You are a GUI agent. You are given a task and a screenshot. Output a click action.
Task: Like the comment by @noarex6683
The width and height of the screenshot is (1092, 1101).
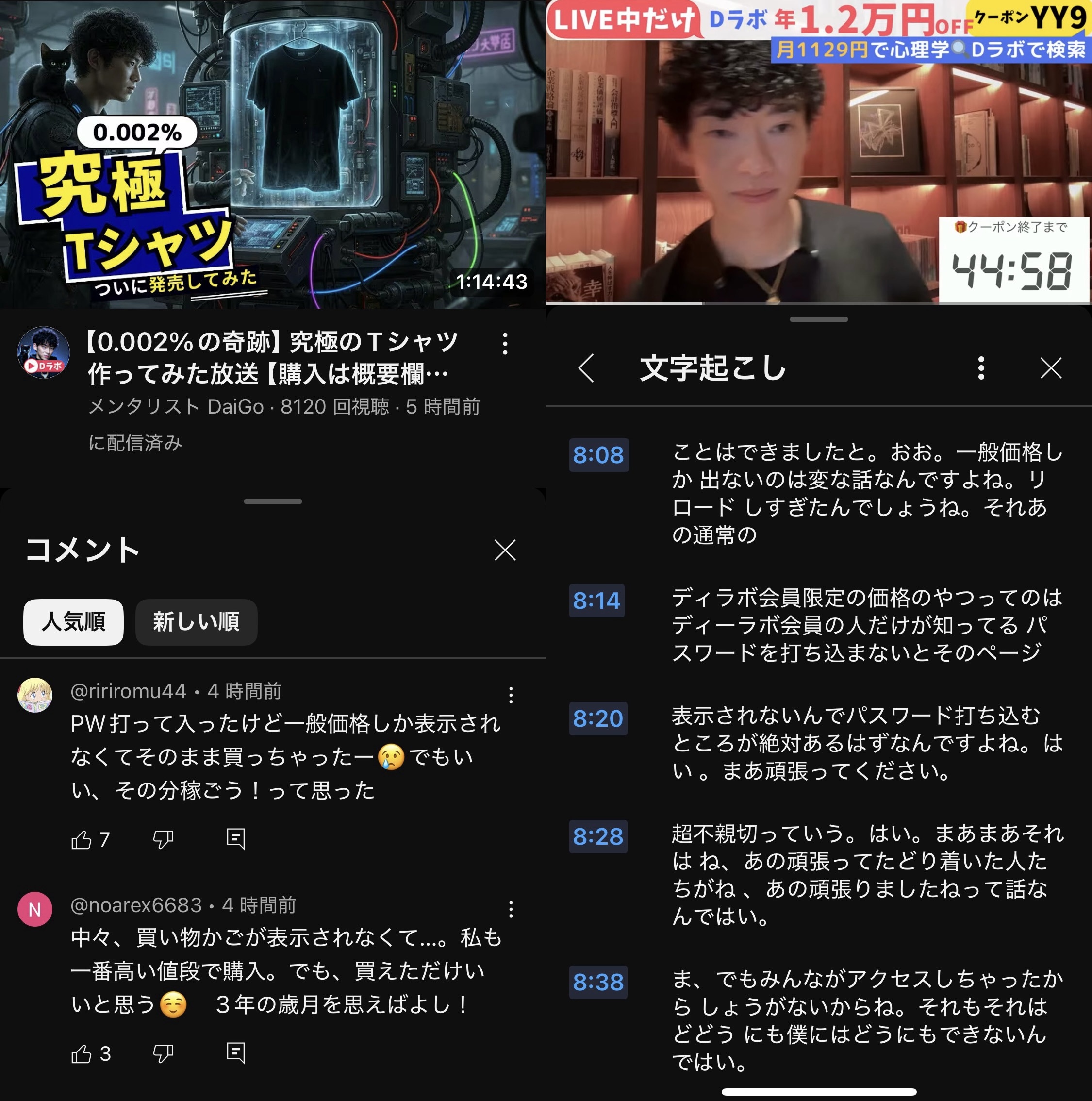82,1054
